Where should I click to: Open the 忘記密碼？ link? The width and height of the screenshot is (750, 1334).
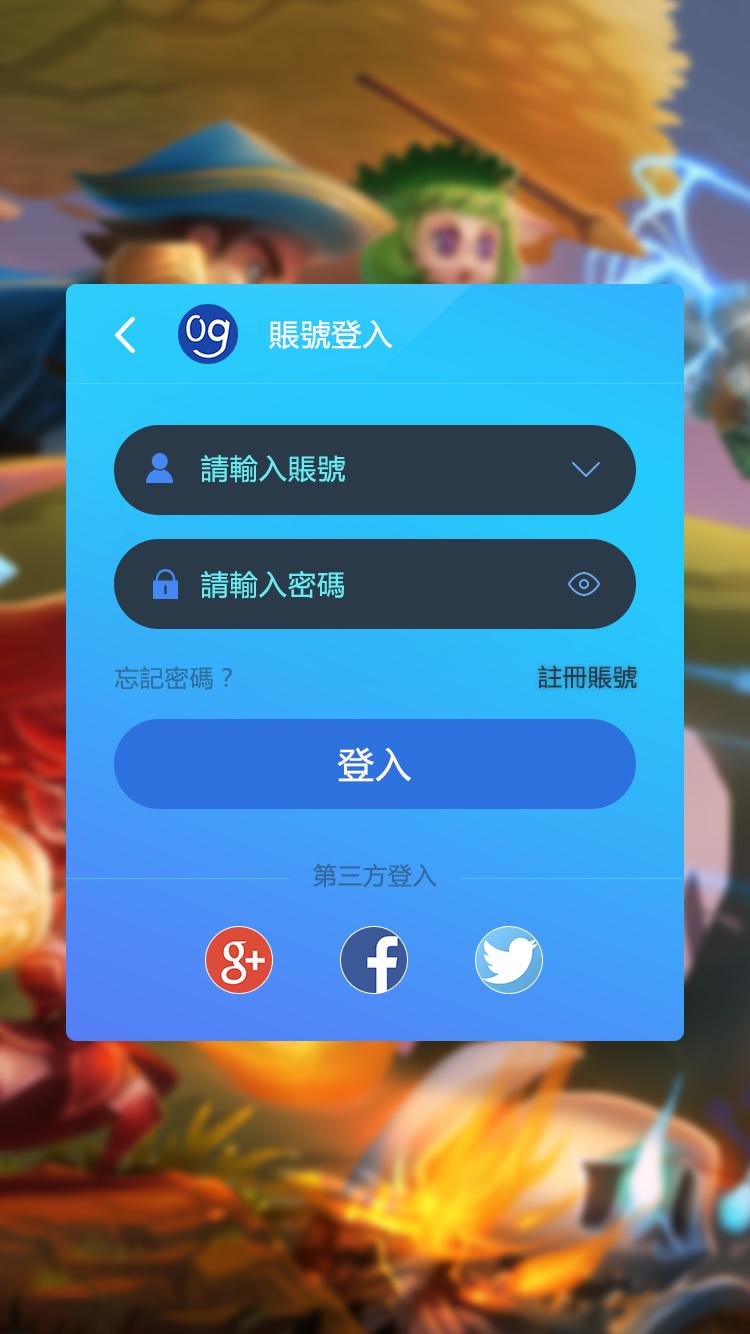point(174,679)
